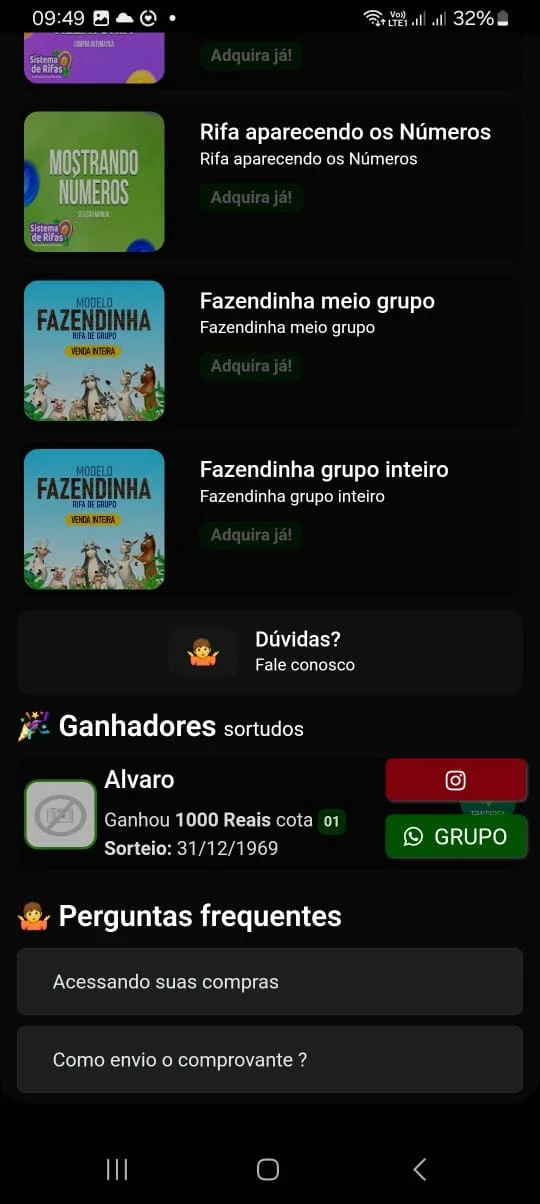The image size is (540, 1204).
Task: Tap Adquira já under Fazendinha grupo inteiro
Action: [x=251, y=535]
